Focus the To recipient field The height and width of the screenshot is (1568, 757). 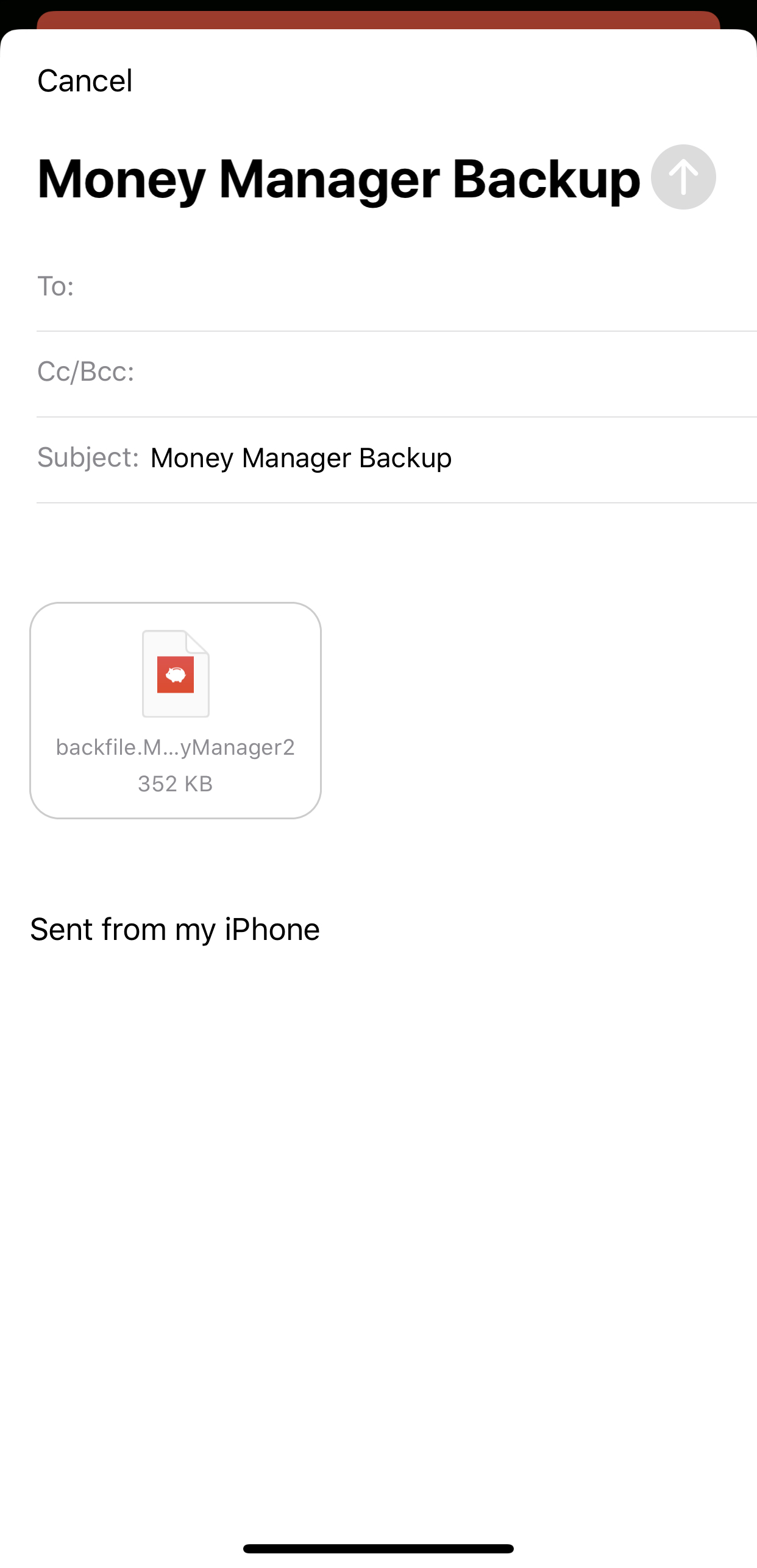(x=397, y=286)
